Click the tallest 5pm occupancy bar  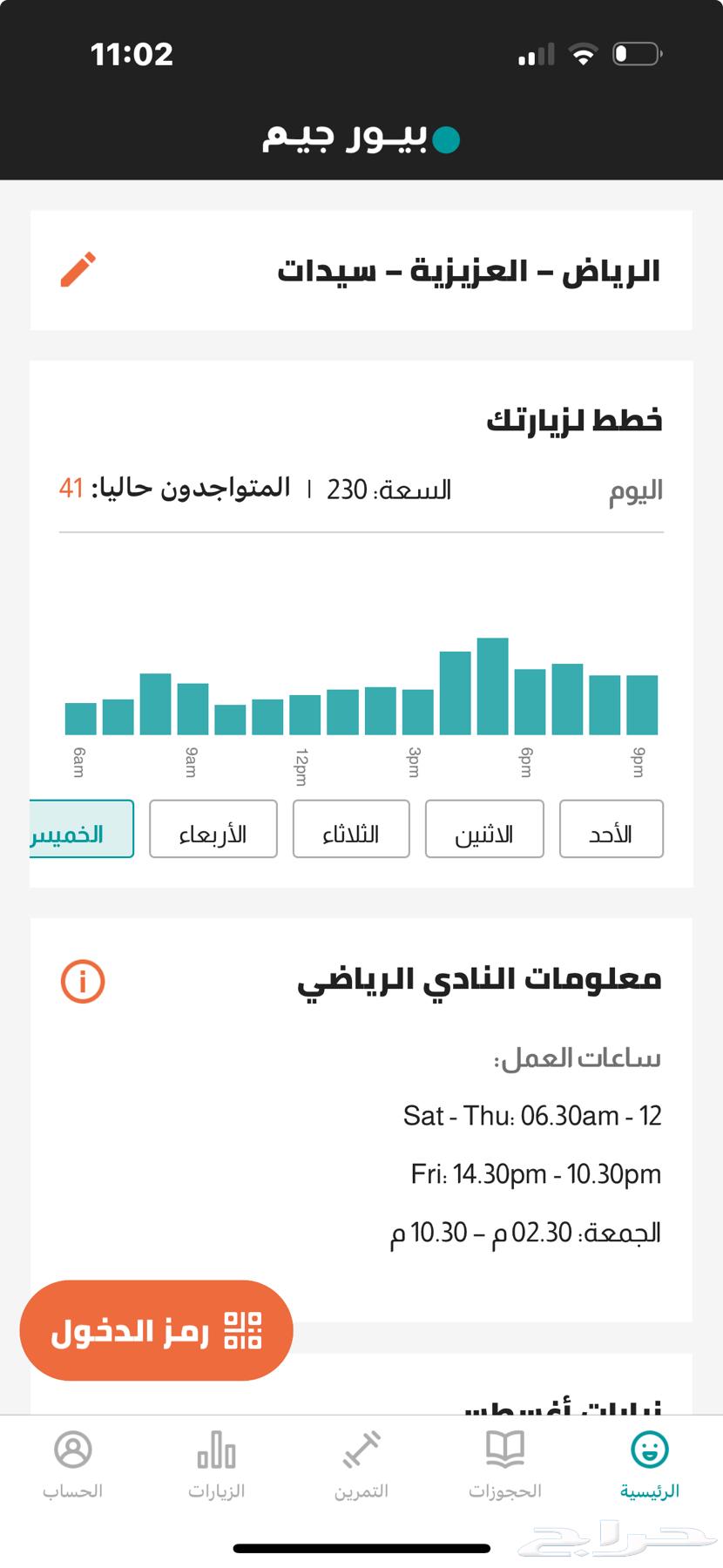click(x=493, y=684)
